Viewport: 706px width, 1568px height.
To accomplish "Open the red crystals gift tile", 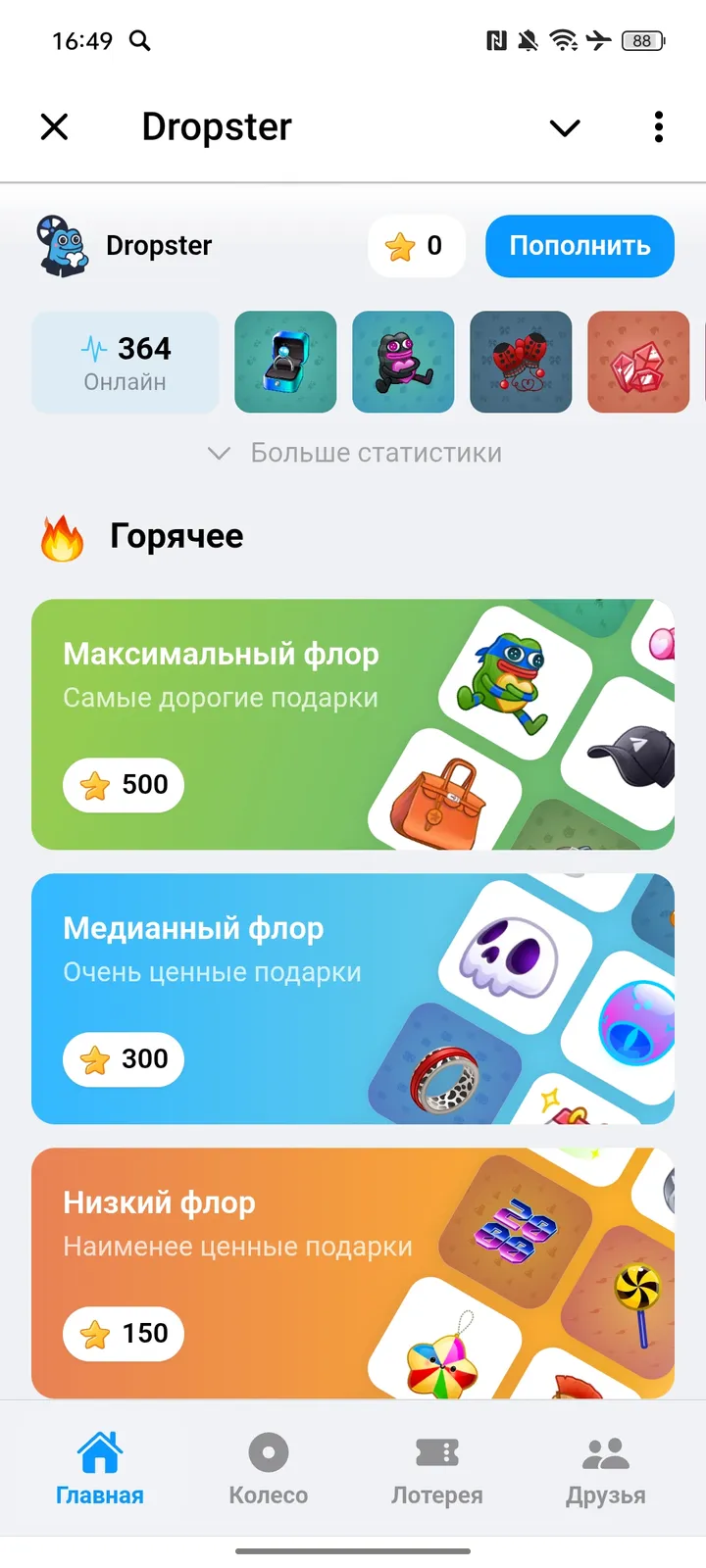I will (x=638, y=362).
